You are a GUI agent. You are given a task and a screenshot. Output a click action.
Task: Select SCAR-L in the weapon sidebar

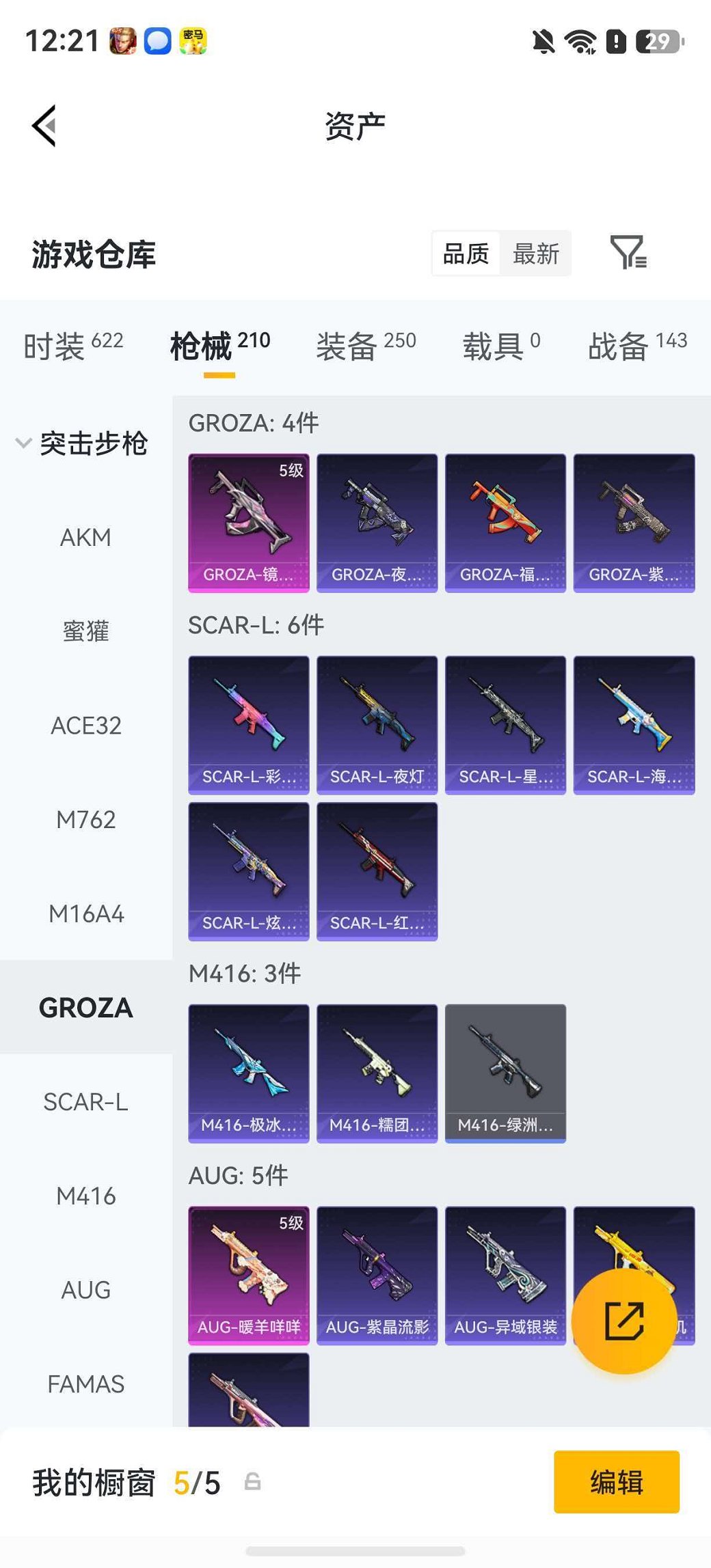86,1102
